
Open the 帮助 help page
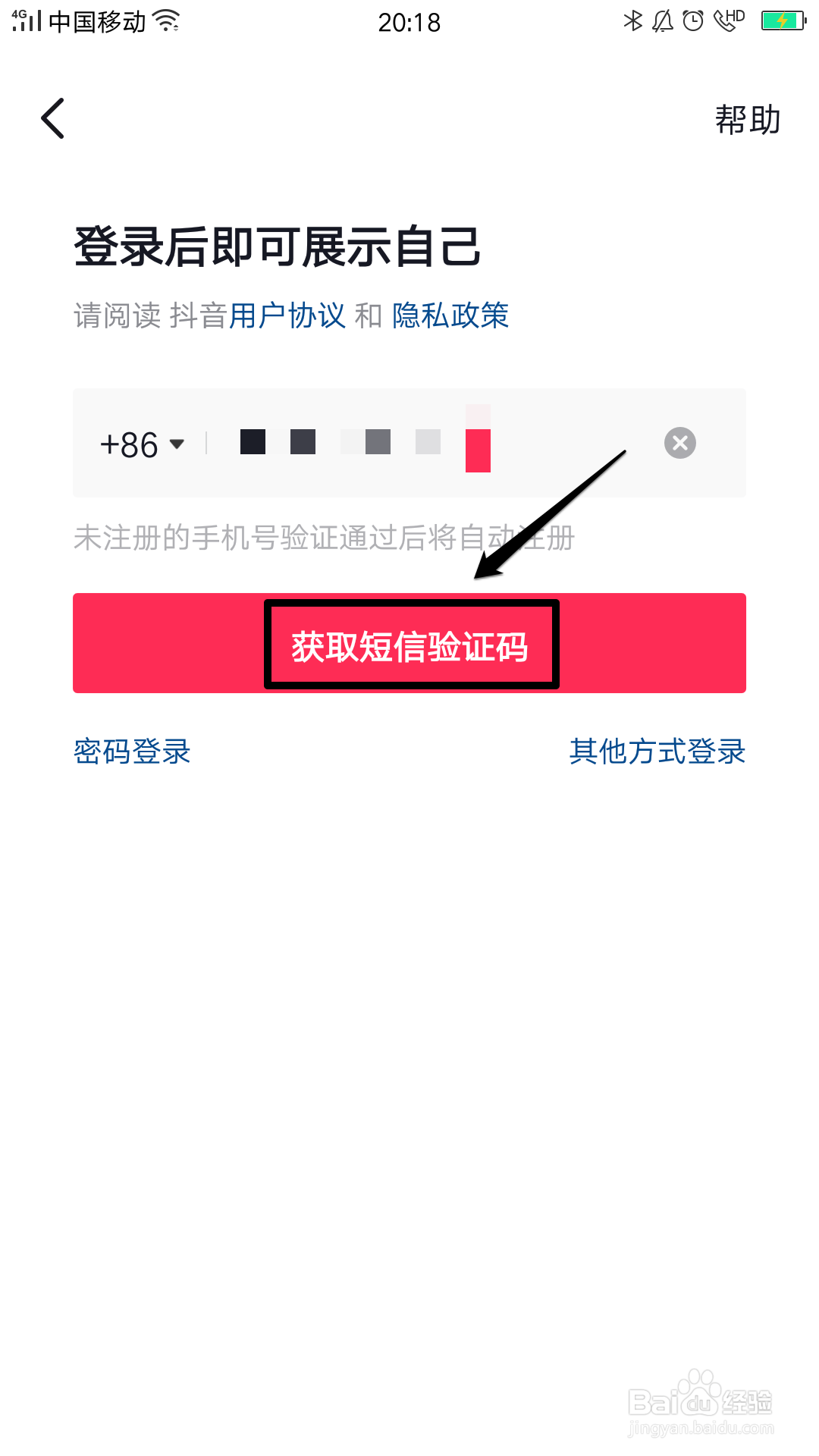(746, 120)
